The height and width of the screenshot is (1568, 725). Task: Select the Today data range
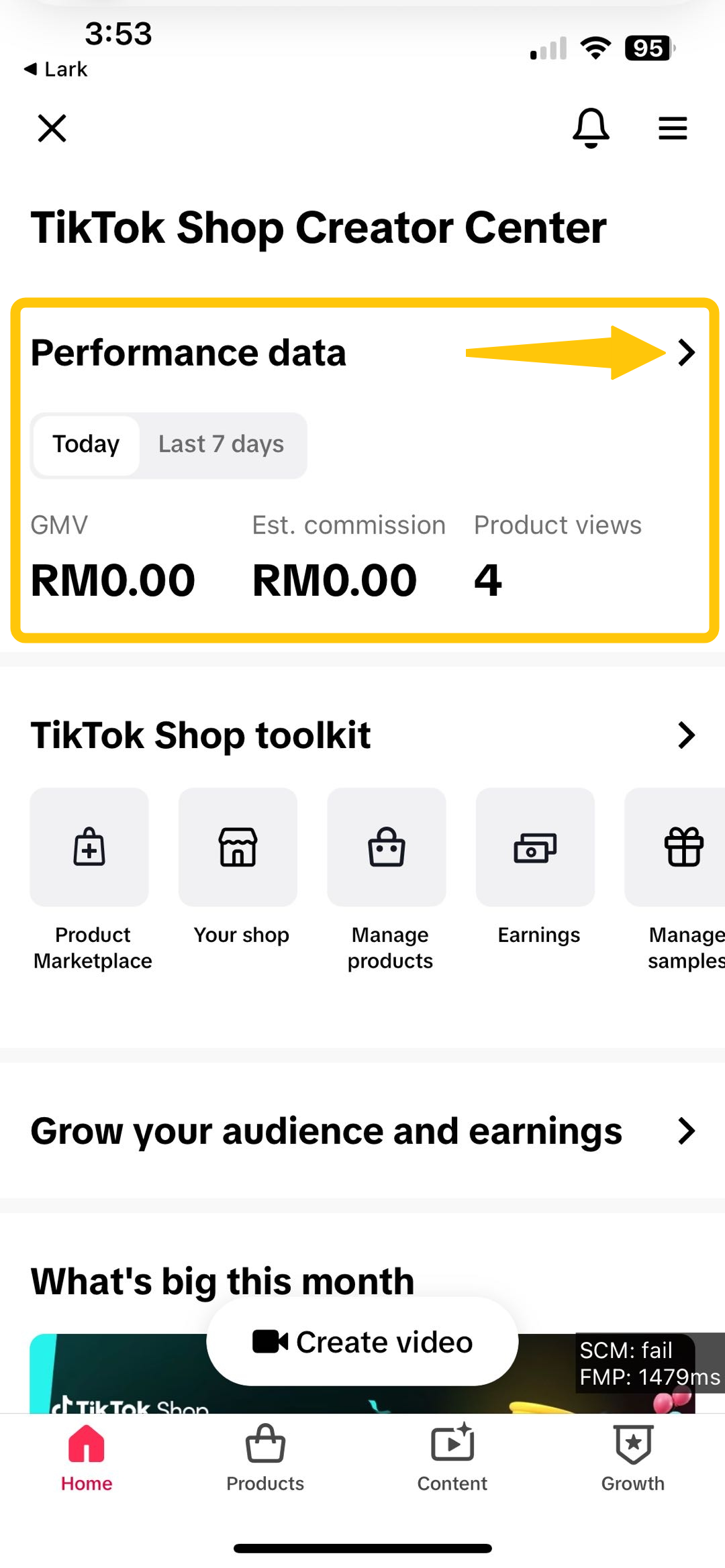[x=87, y=445]
